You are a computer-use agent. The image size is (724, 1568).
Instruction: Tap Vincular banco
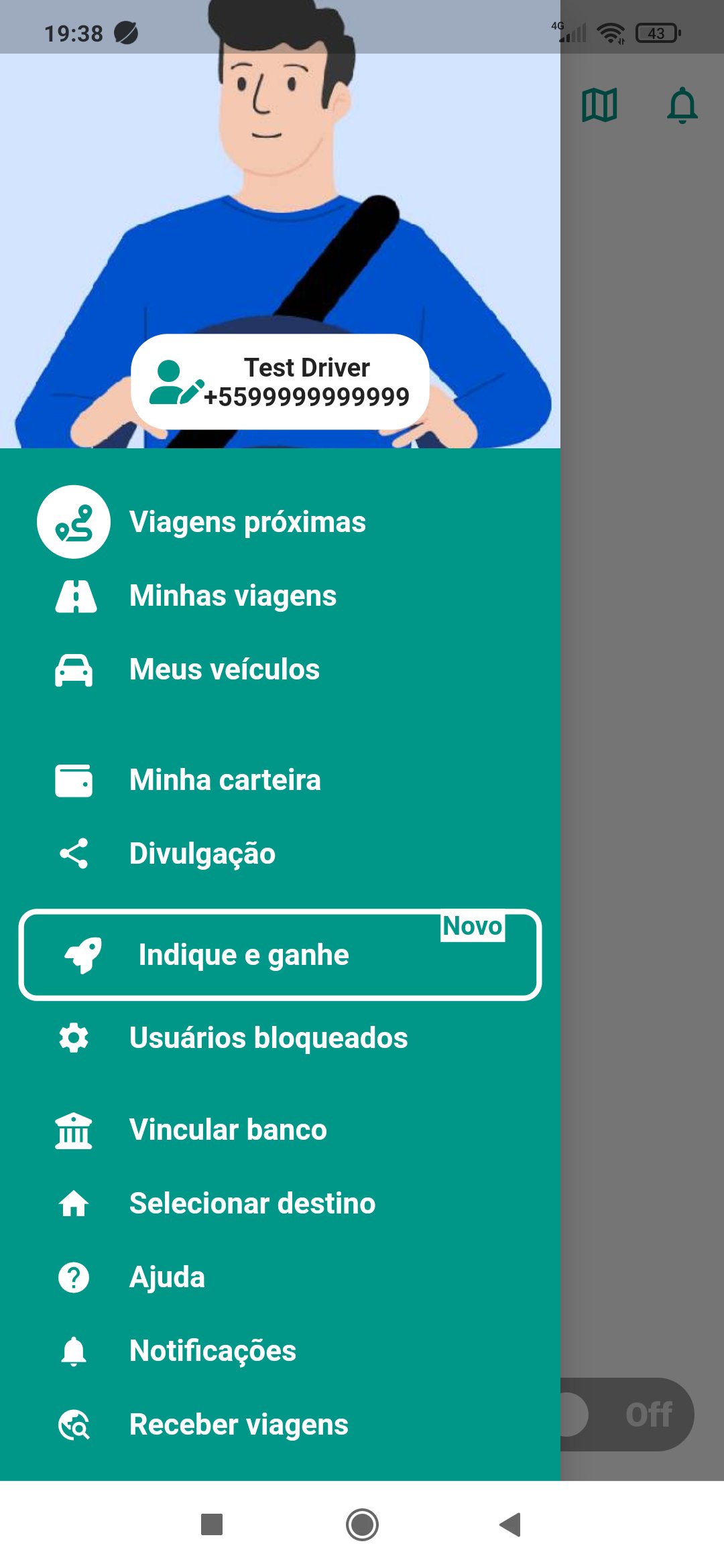(x=228, y=1130)
